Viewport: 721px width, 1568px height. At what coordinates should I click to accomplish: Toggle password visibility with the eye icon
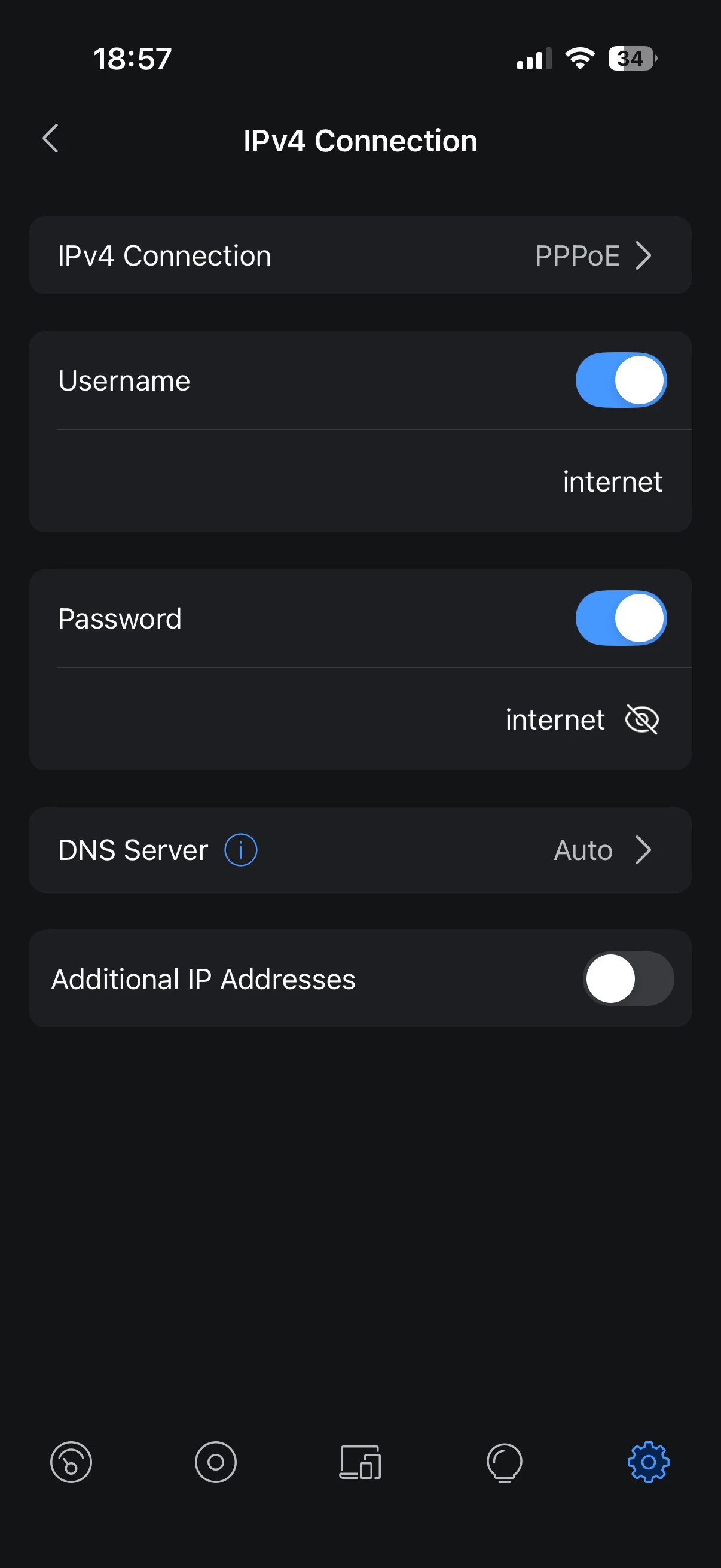tap(642, 719)
